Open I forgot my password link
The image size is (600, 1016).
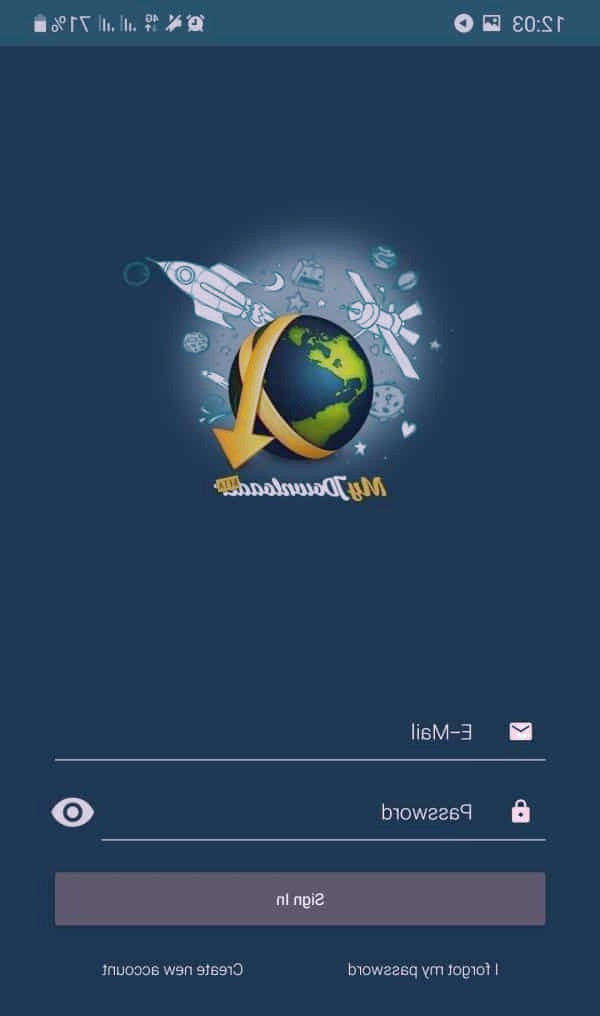[x=423, y=970]
